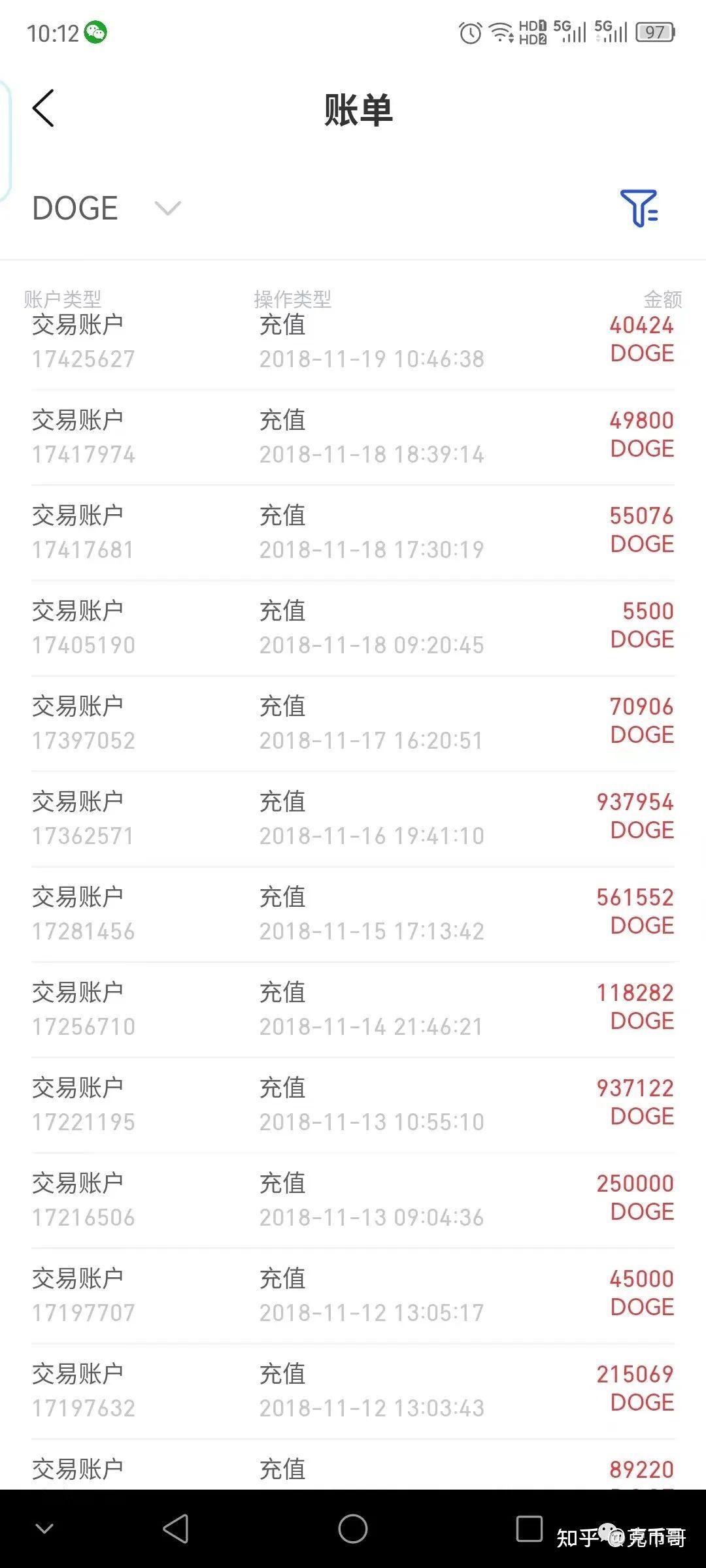Tap the 5500 DOGE transaction row
Screen dimensions: 706x1568
(353, 624)
